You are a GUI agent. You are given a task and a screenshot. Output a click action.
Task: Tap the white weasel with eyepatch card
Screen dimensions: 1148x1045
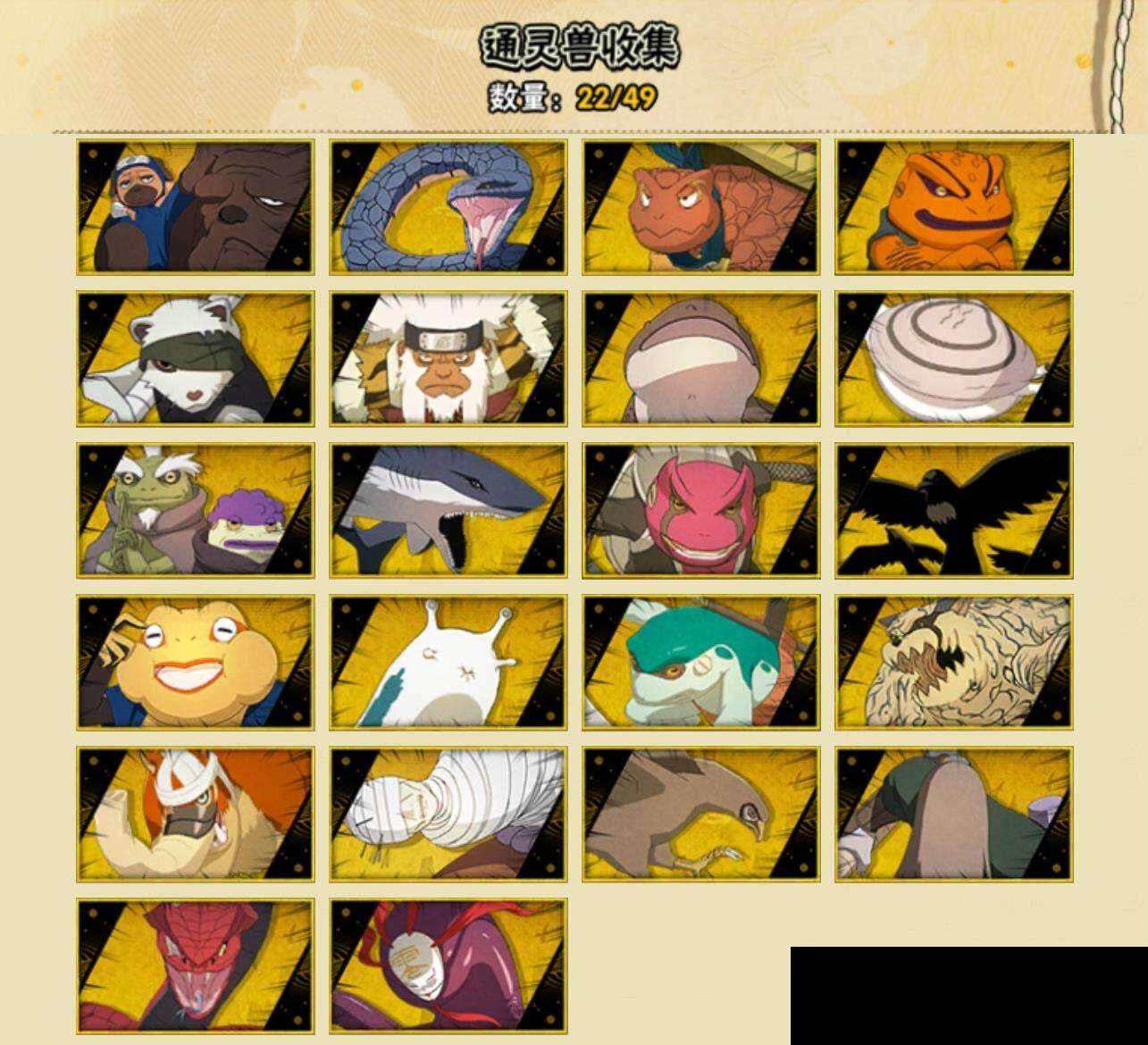(x=195, y=358)
